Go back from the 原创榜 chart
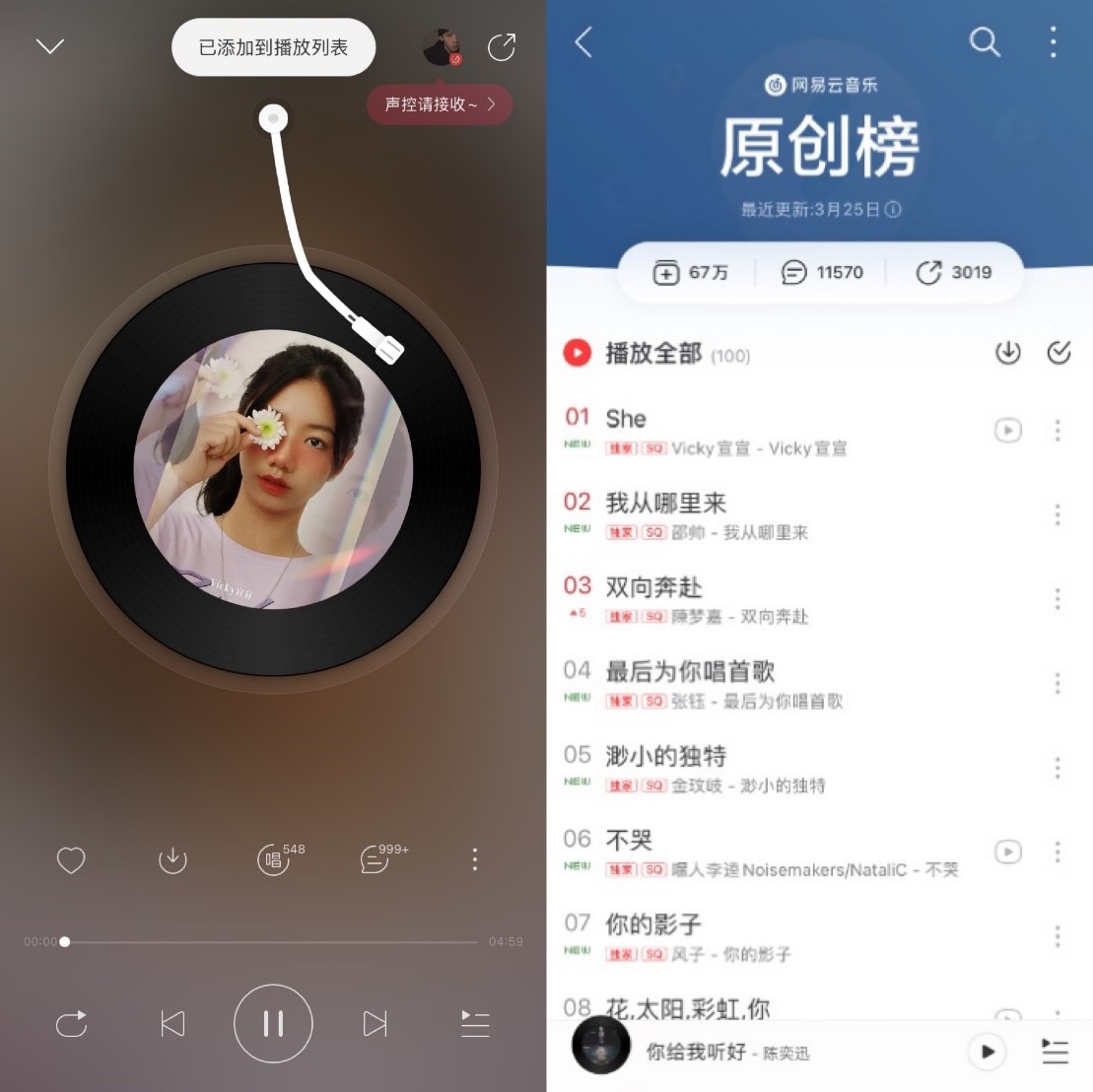The width and height of the screenshot is (1093, 1092). pyautogui.click(x=583, y=42)
